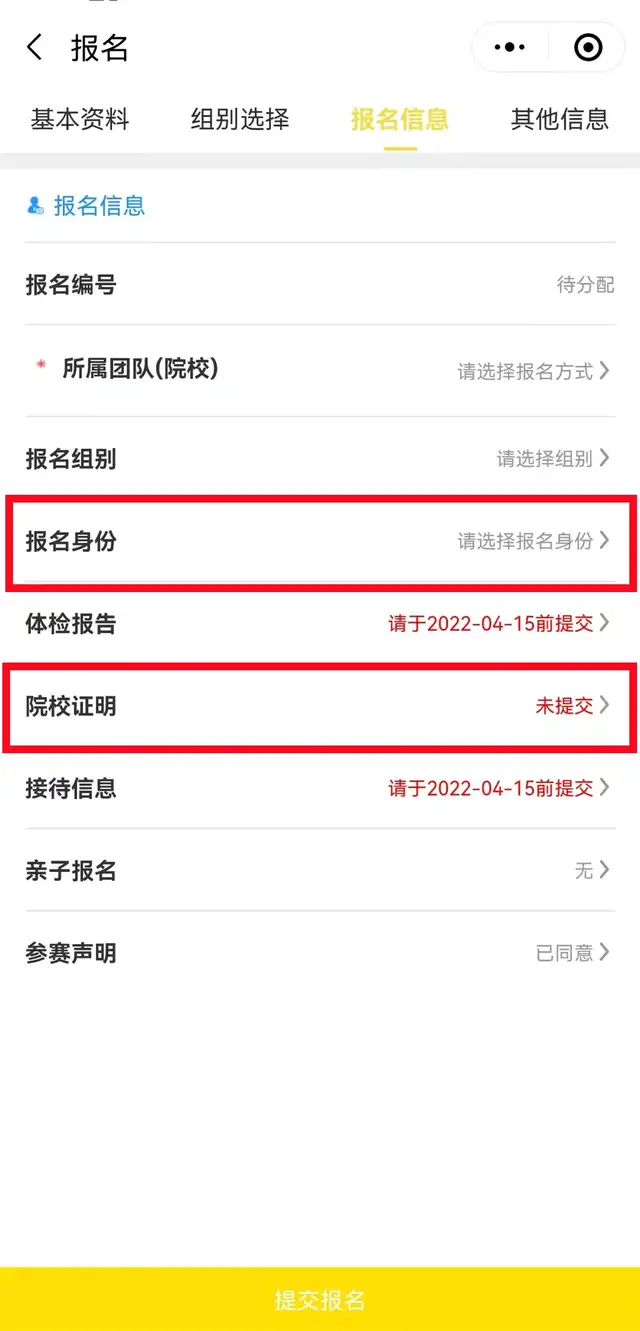
Task: Open the mini program overflow menu
Action: pos(510,47)
